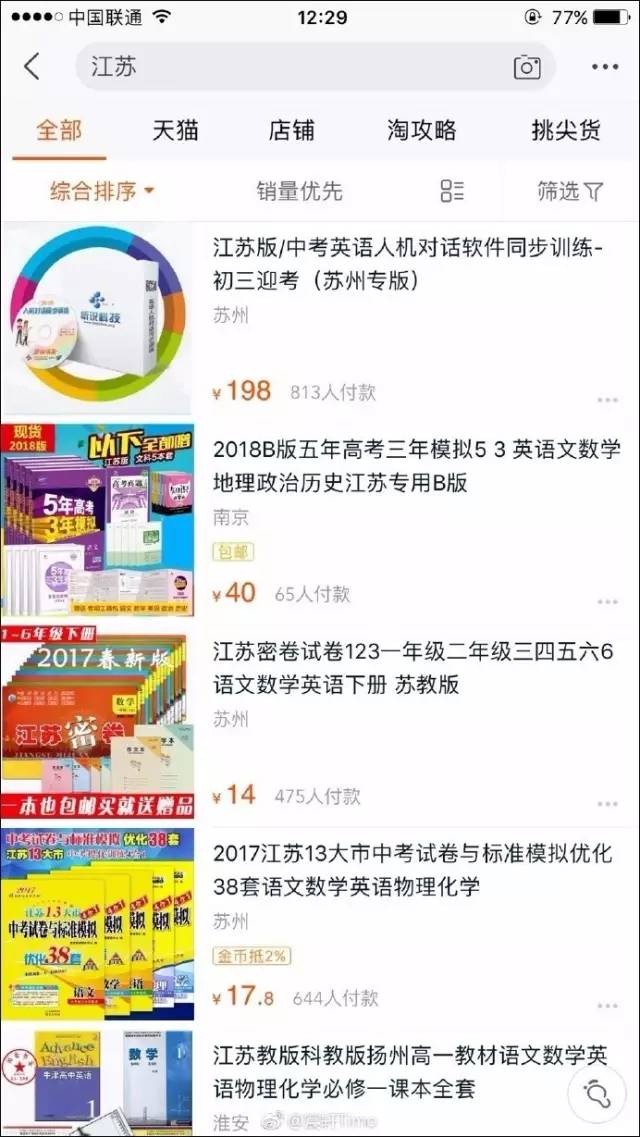Open the 筛选 filter panel

[x=570, y=191]
